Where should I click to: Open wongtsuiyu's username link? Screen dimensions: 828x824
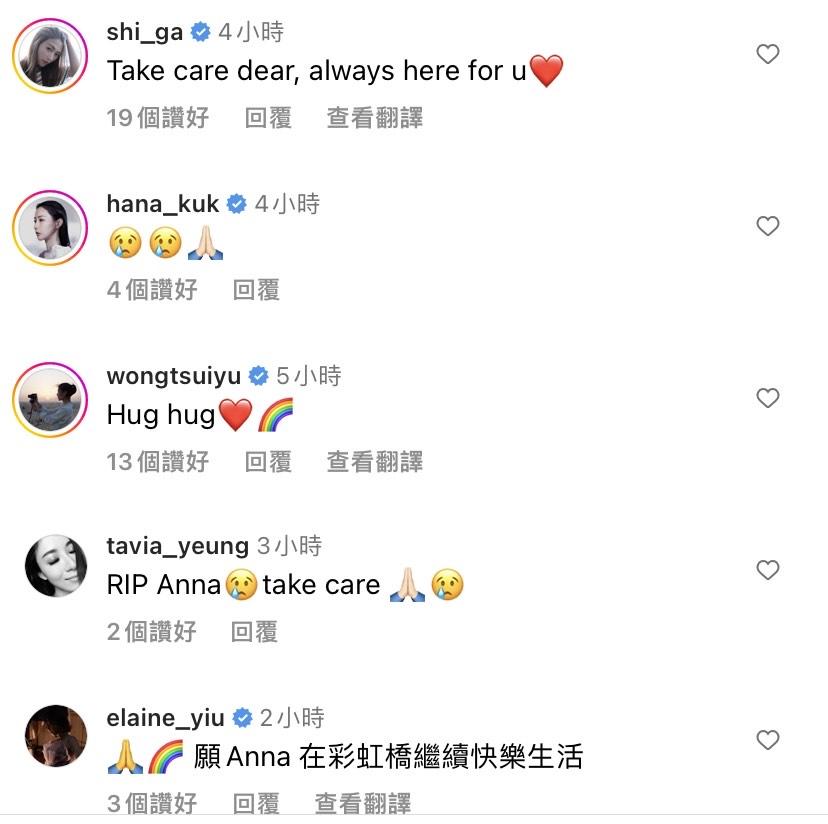[173, 376]
